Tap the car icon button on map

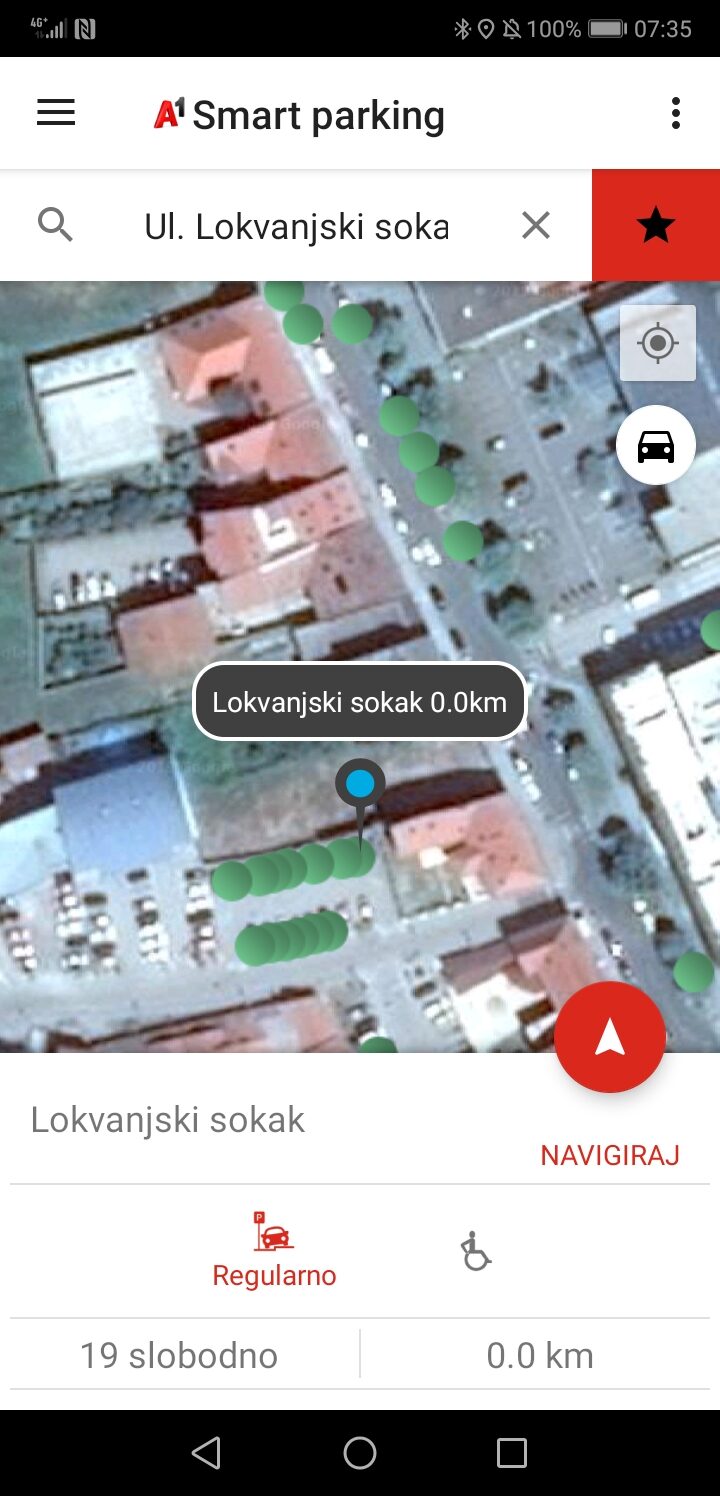pyautogui.click(x=656, y=446)
